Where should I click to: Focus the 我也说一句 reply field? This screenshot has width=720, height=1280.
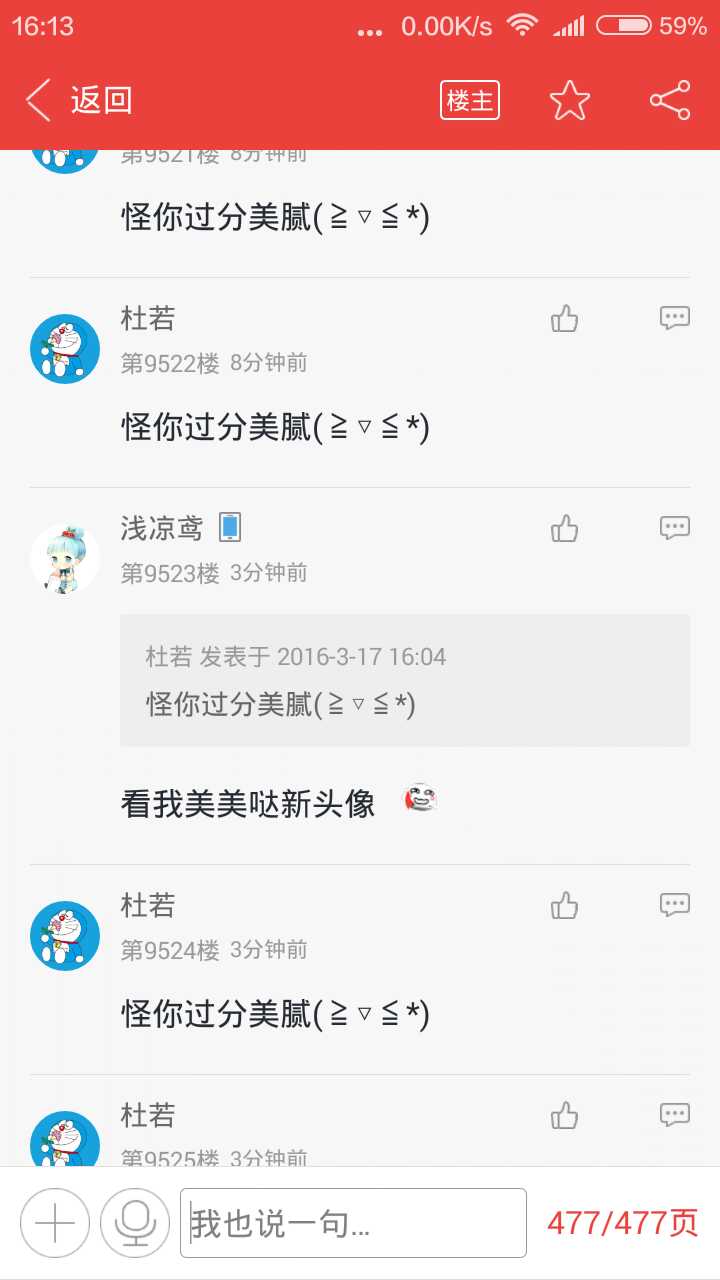(x=353, y=1222)
